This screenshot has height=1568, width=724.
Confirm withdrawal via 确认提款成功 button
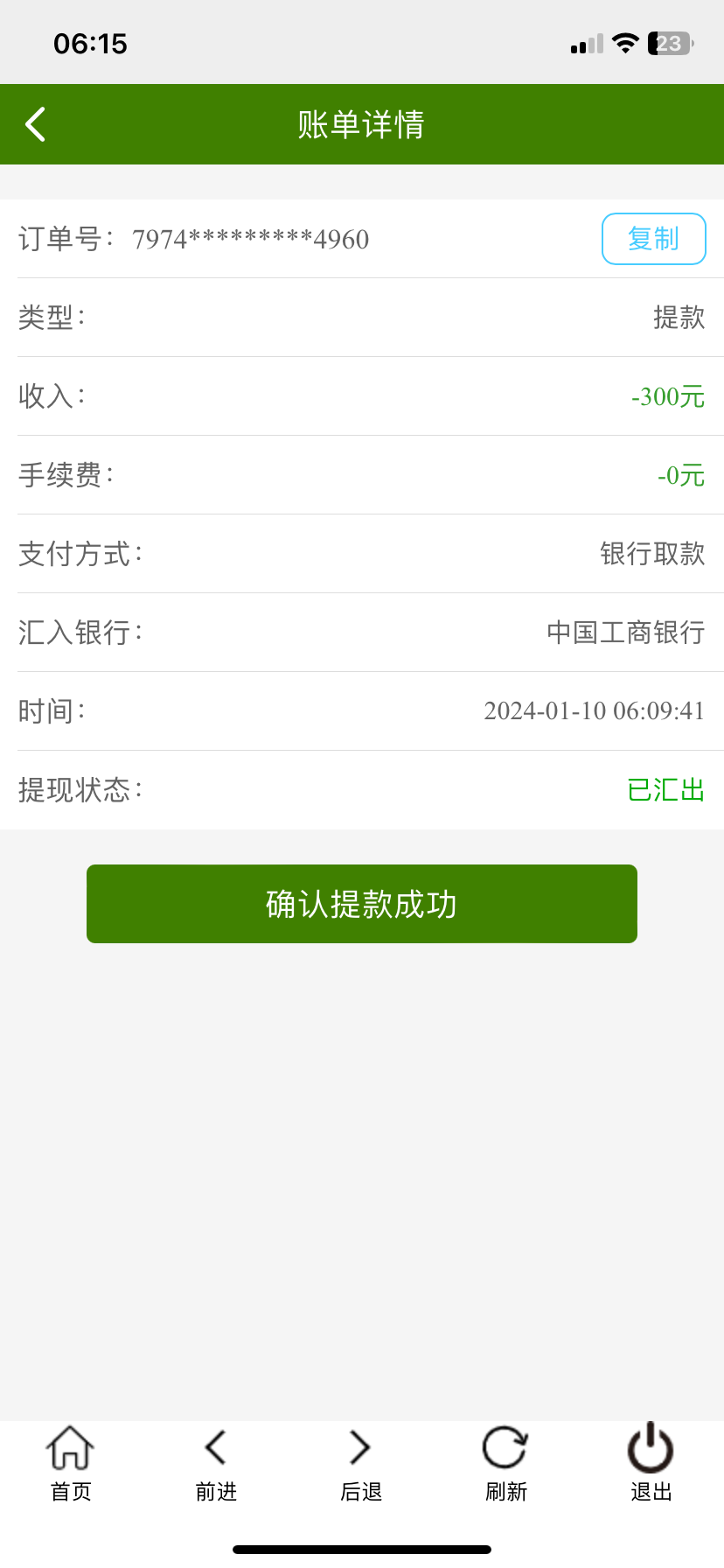[361, 904]
